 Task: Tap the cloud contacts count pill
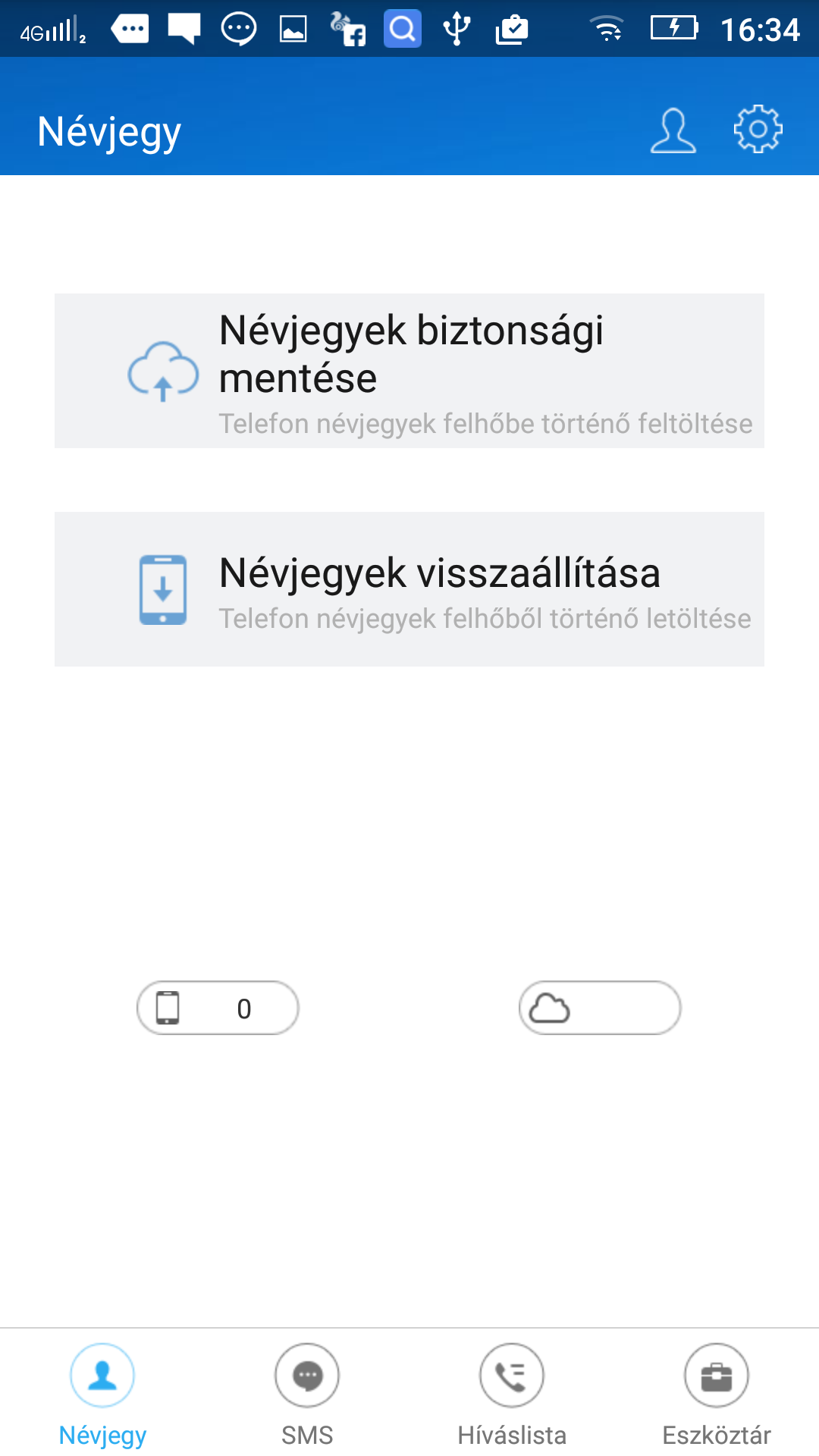click(600, 1008)
